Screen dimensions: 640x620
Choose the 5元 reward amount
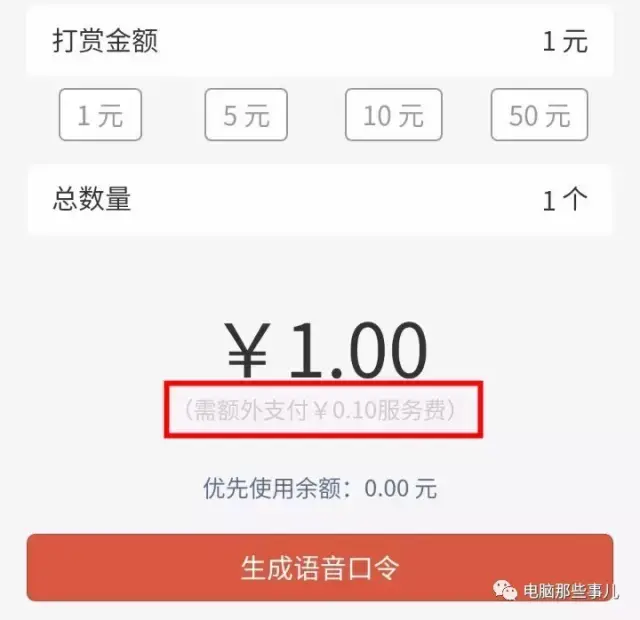pos(246,115)
